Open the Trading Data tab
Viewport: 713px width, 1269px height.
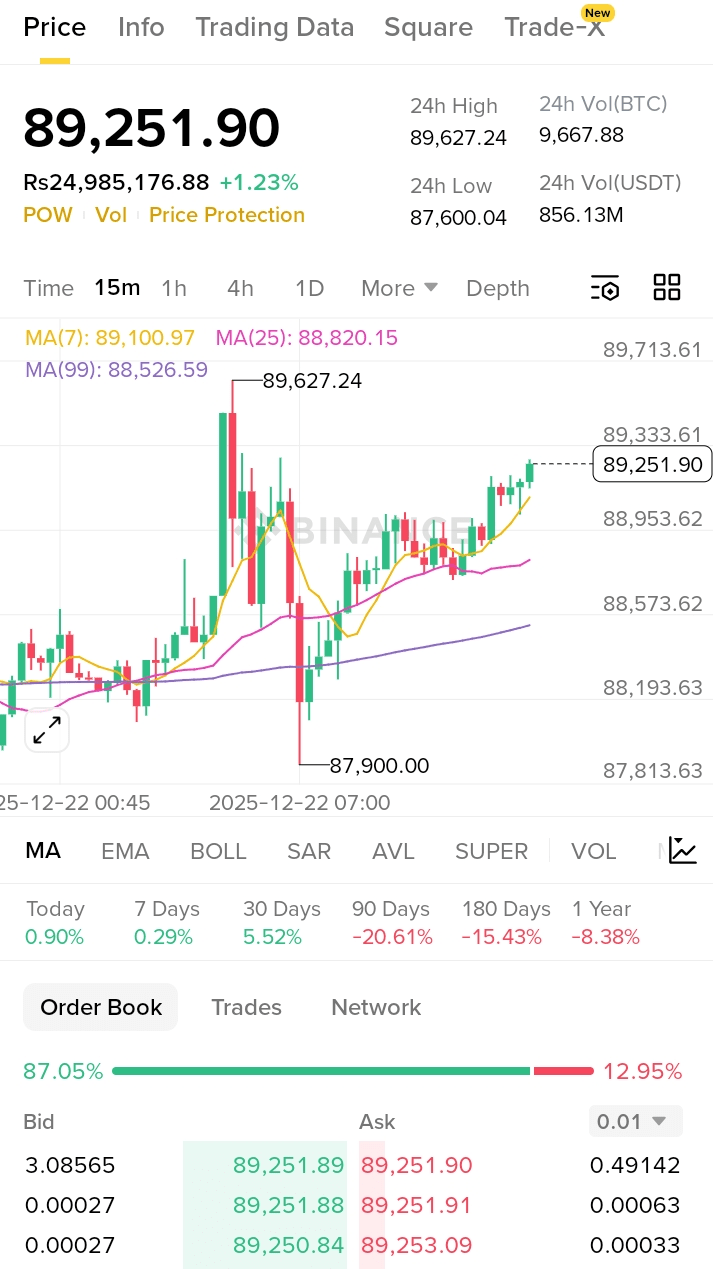click(x=274, y=27)
